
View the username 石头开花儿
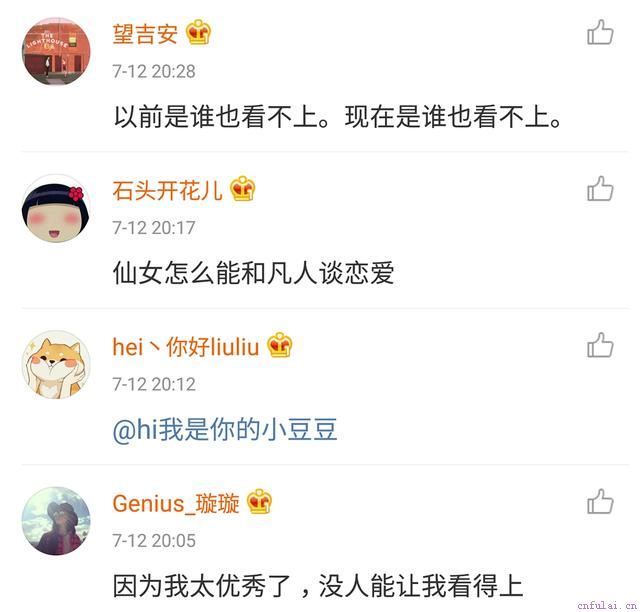click(167, 190)
